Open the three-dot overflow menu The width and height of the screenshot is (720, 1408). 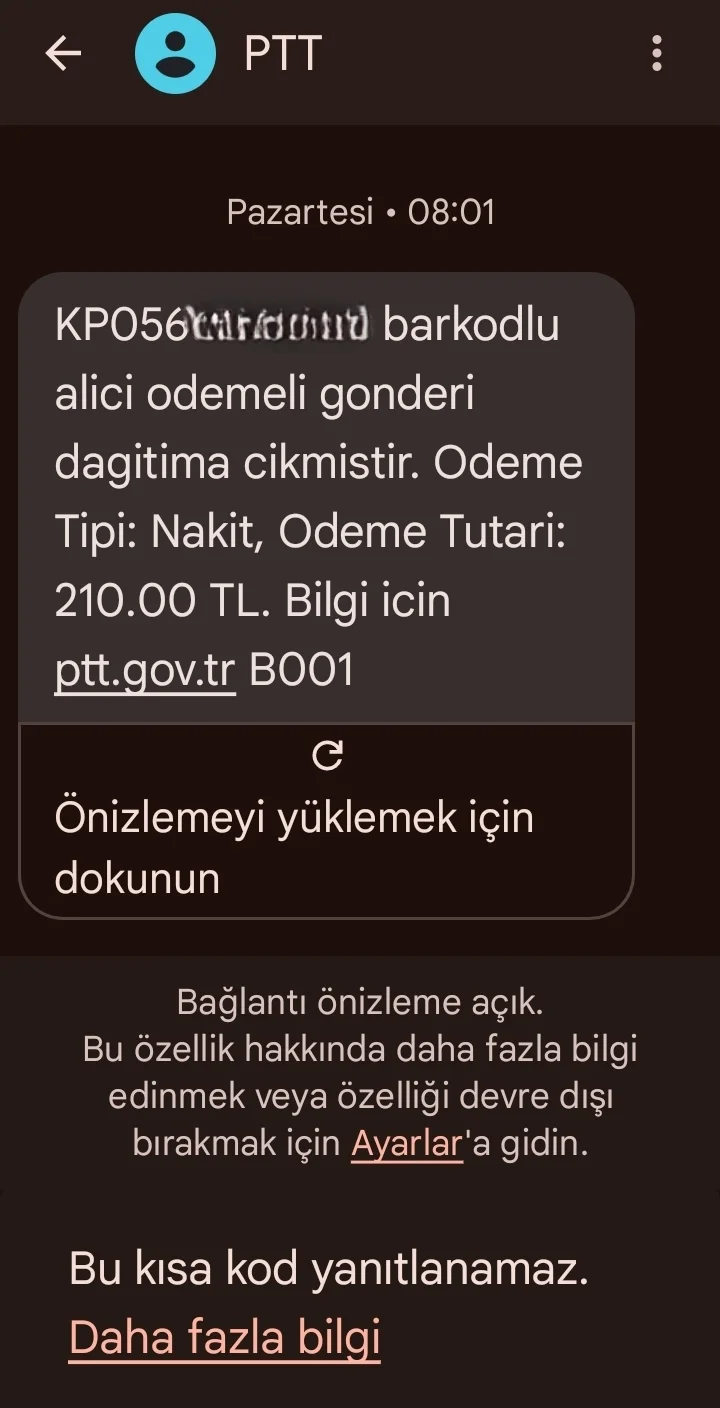pos(656,53)
